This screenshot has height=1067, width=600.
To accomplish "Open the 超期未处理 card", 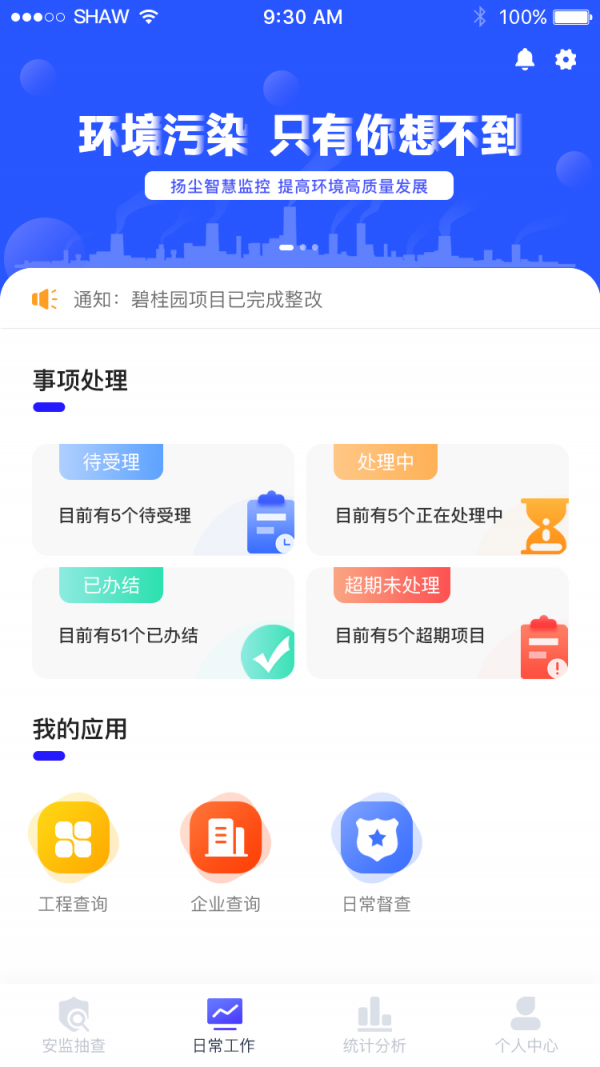I will (437, 623).
